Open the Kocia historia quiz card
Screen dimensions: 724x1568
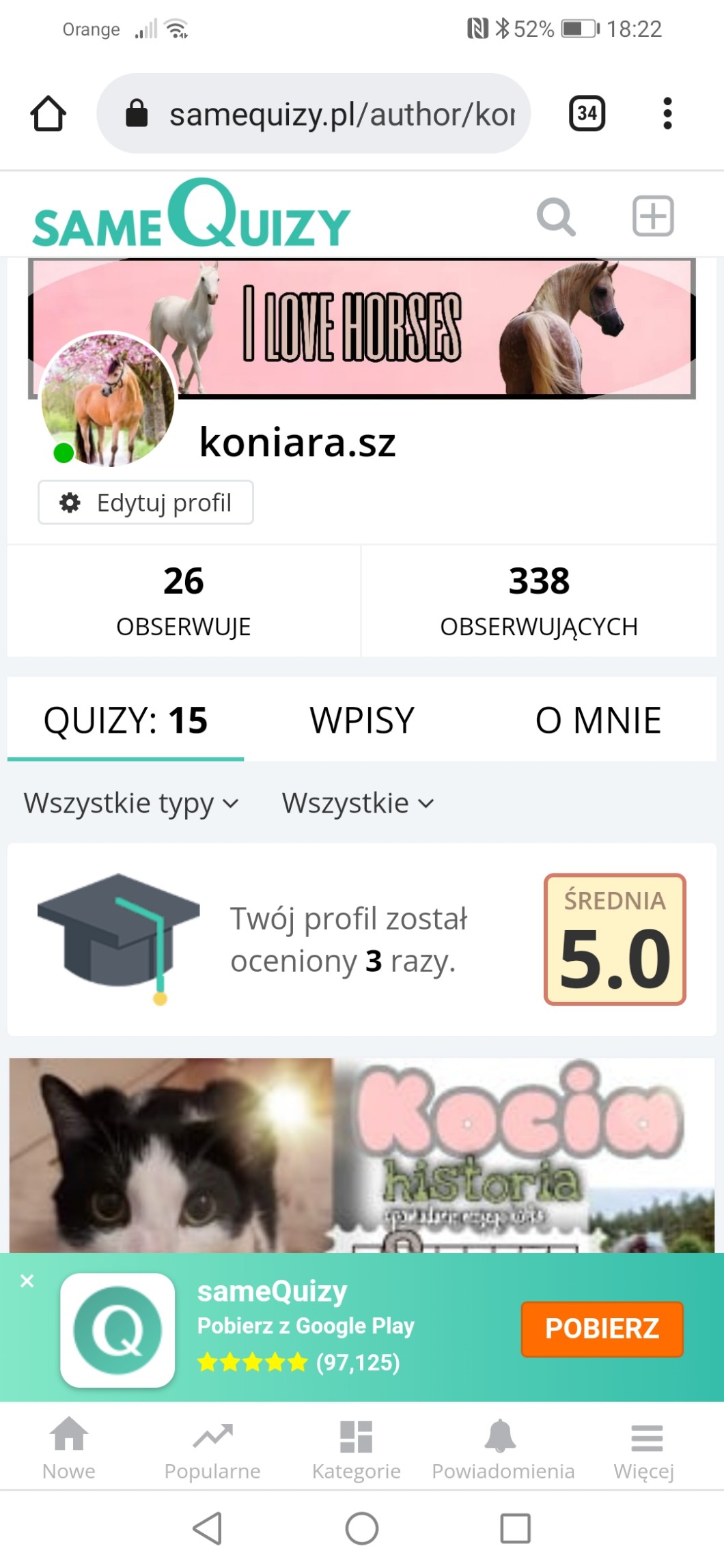[x=362, y=1154]
